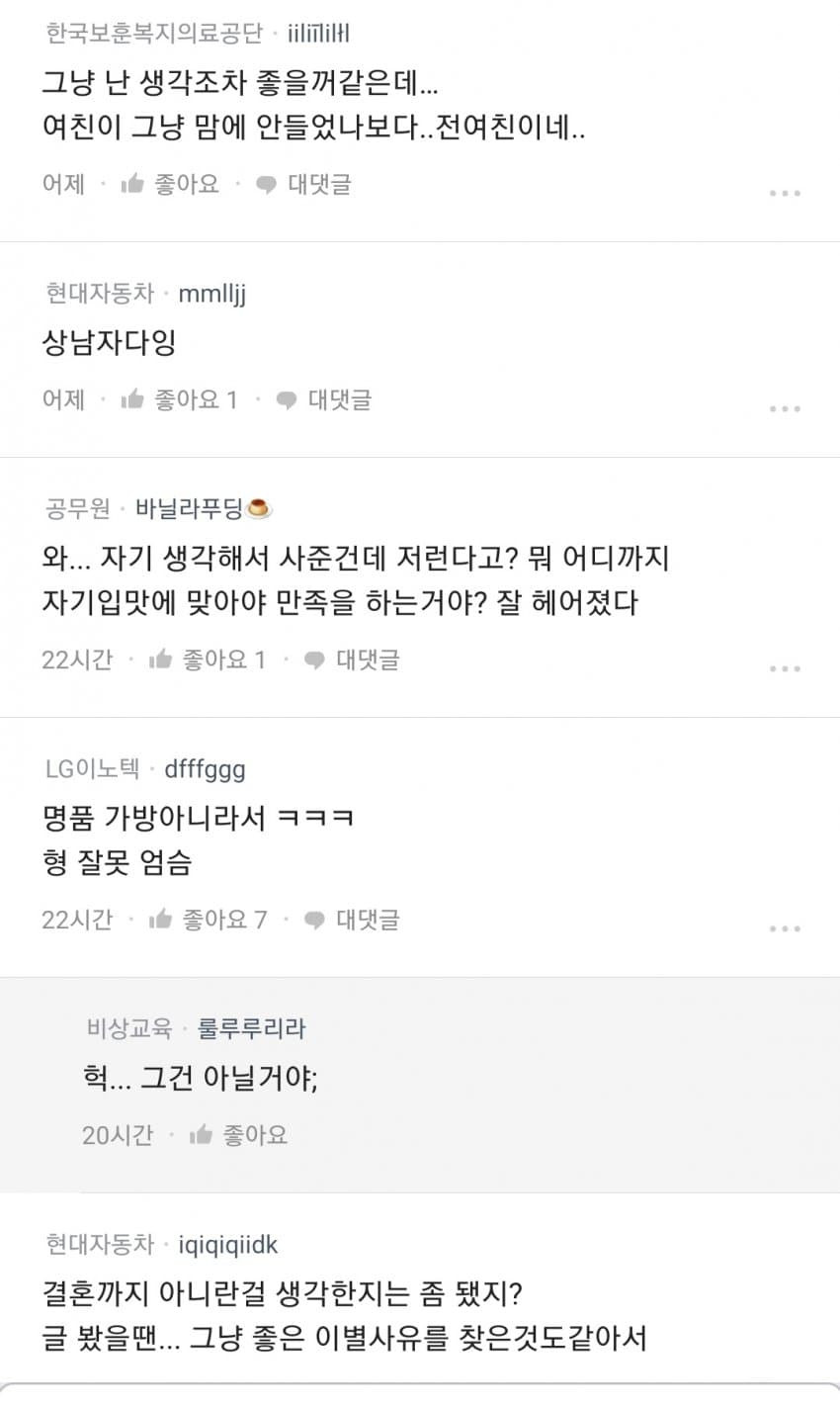
Task: Open more options on 바닐라푸딩's comment
Action: click(784, 668)
